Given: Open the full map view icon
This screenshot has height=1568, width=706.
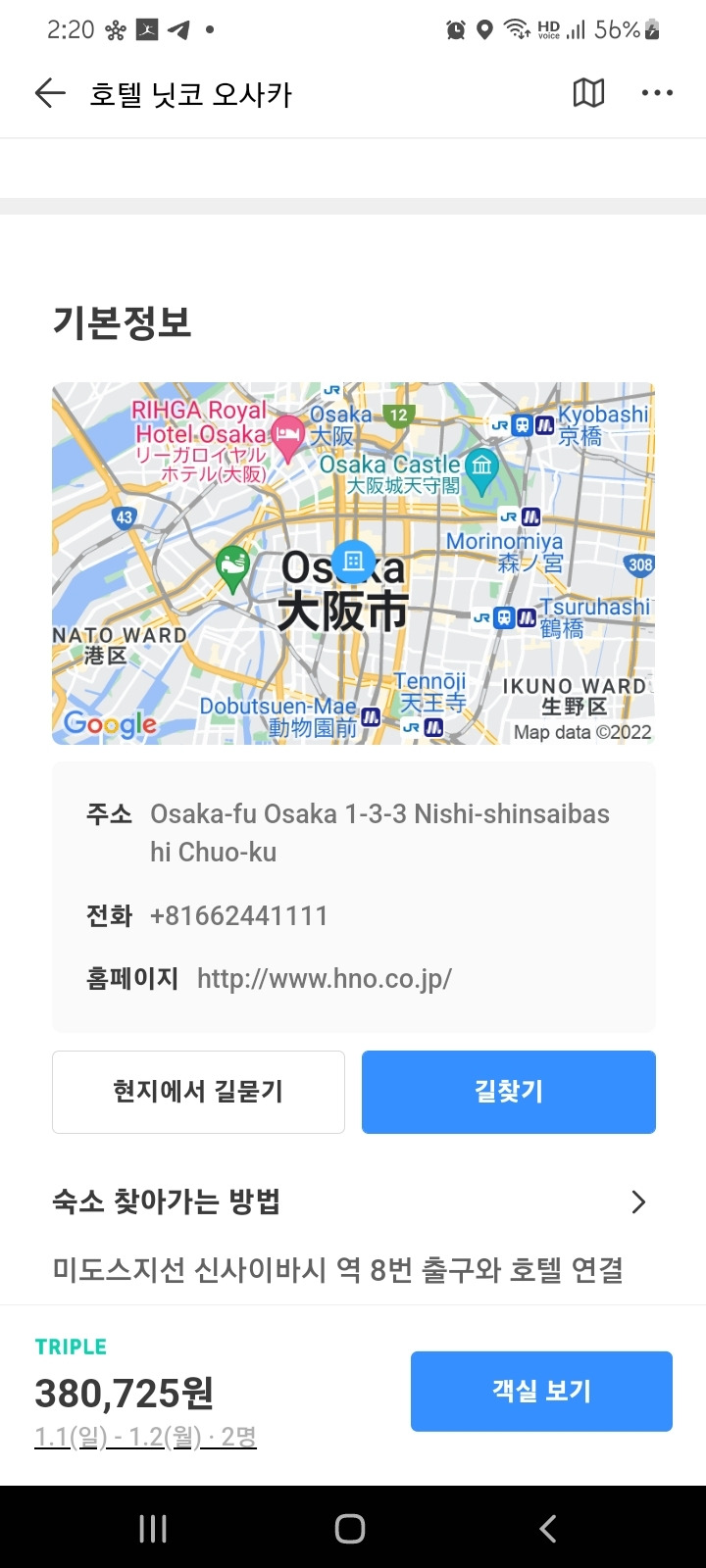Looking at the screenshot, I should point(587,93).
